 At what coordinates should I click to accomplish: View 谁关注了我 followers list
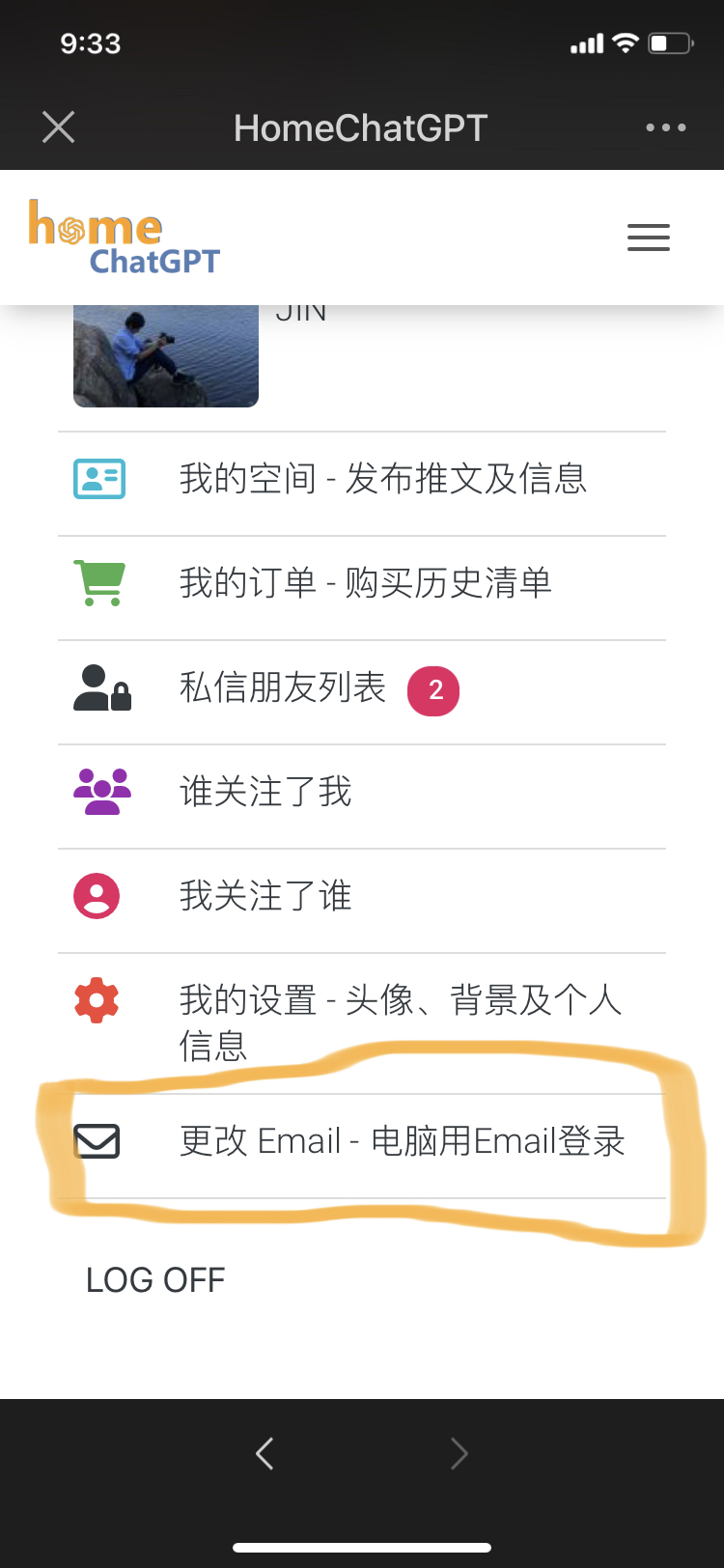[265, 793]
